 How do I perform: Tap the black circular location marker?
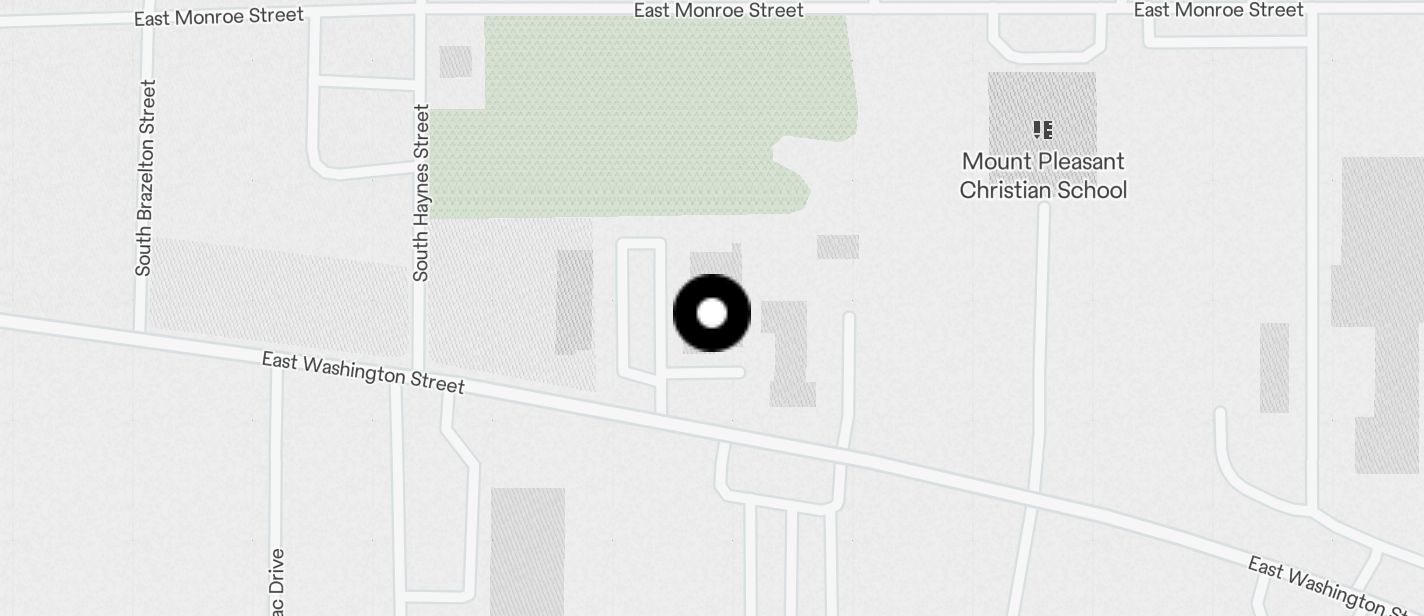pos(712,313)
